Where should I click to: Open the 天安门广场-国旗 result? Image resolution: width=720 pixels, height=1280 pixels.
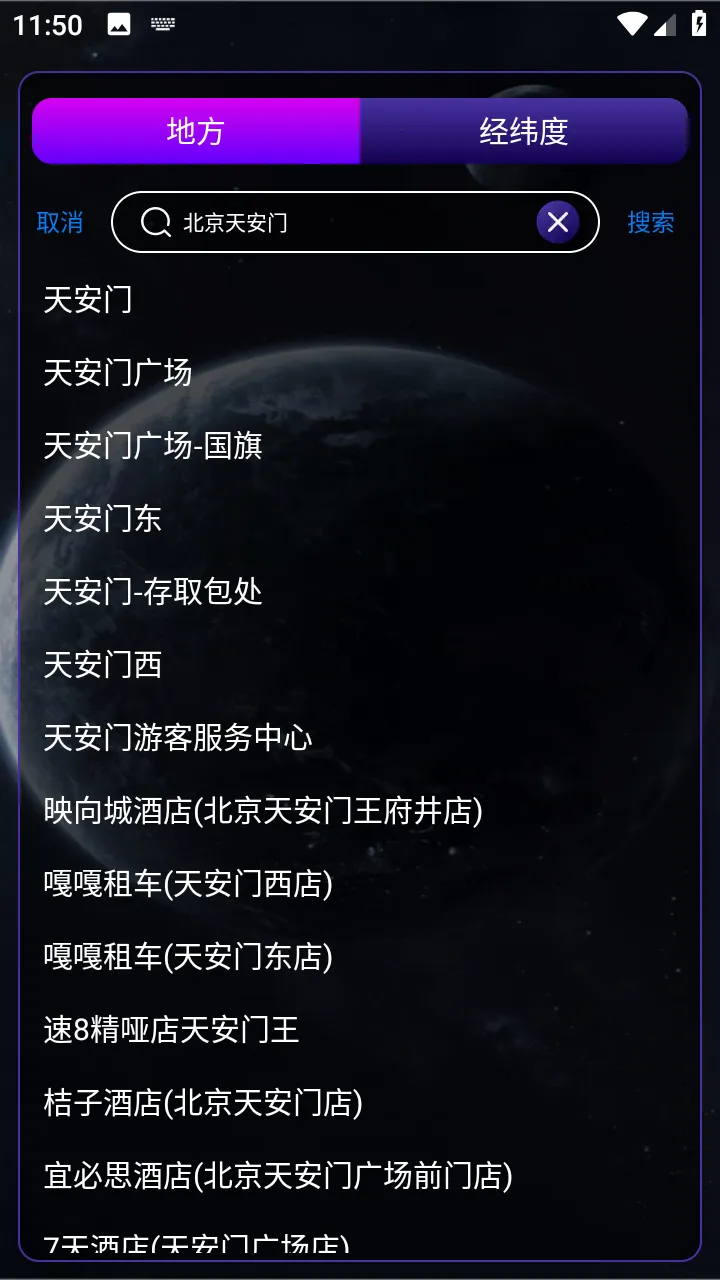(153, 446)
